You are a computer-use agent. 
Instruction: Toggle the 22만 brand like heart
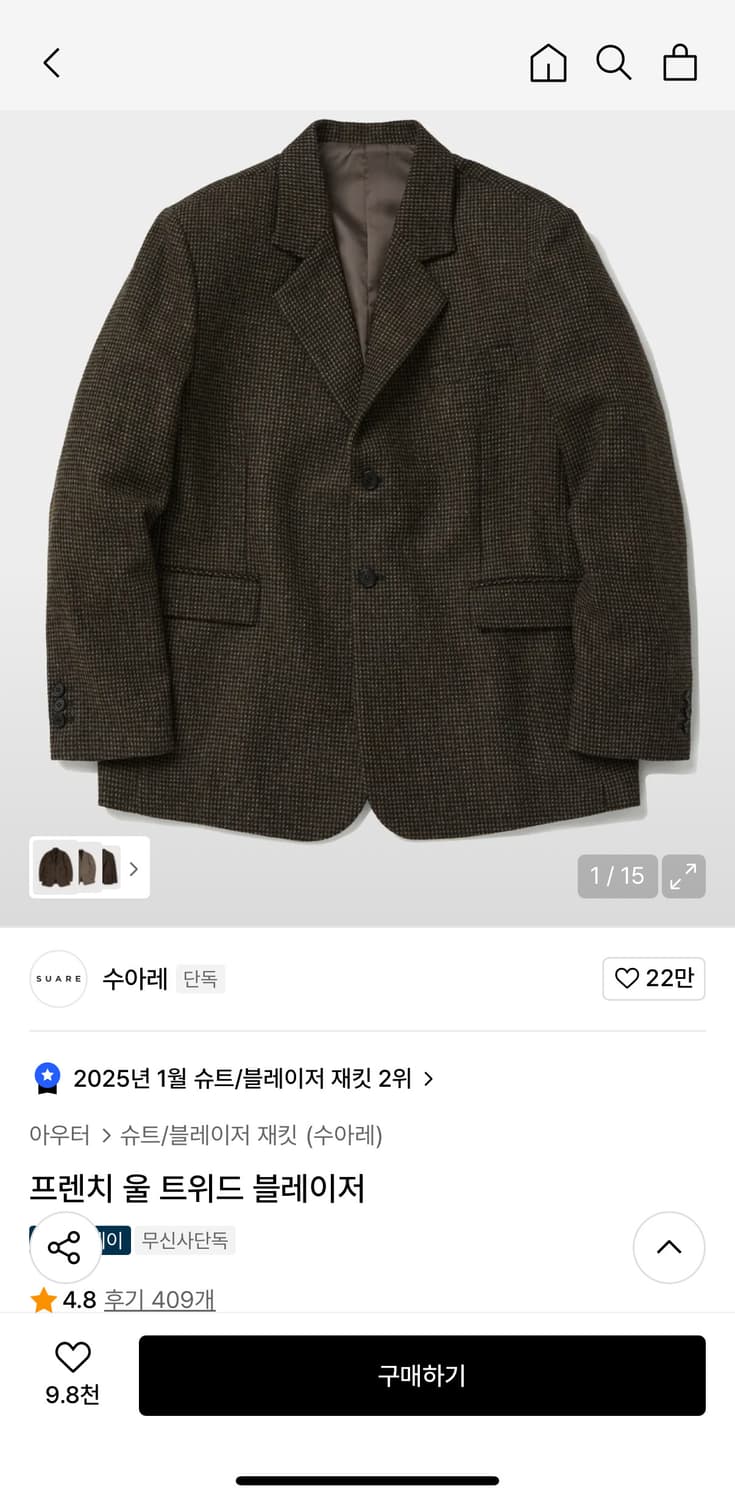coord(653,979)
